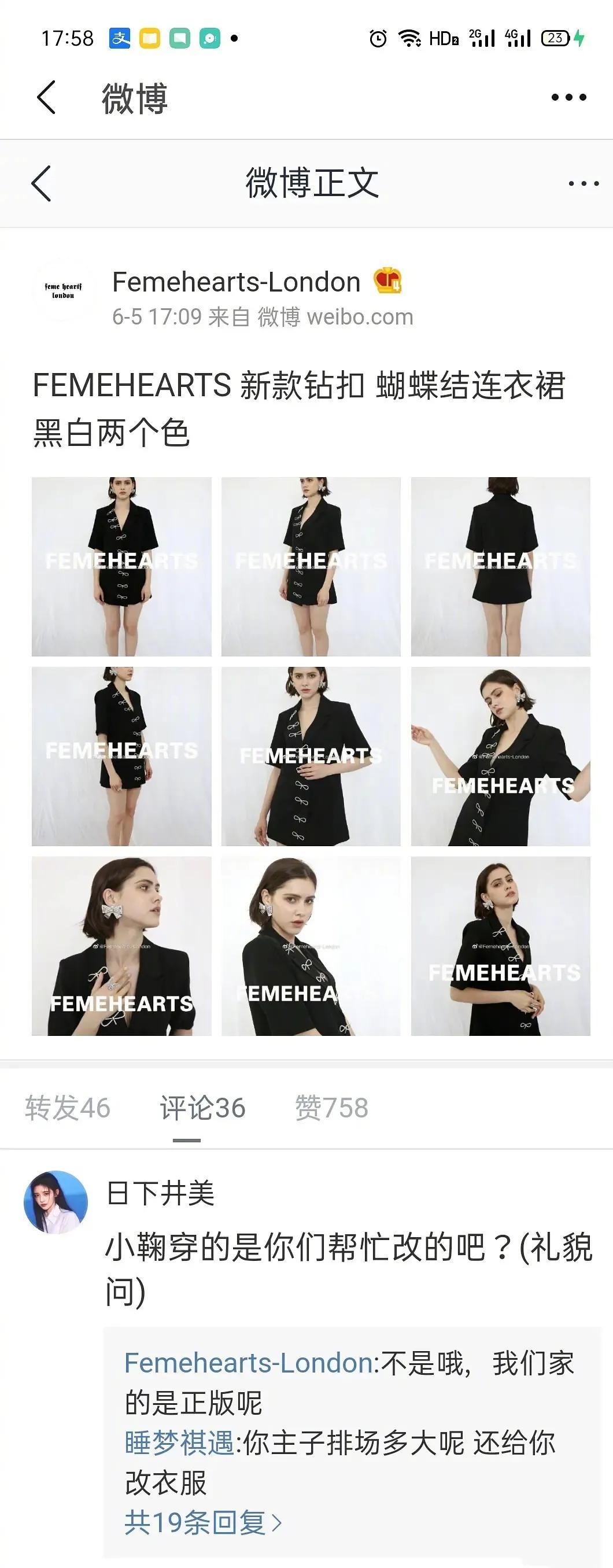
Task: Open commenter 日下井美's avatar
Action: [x=56, y=1202]
